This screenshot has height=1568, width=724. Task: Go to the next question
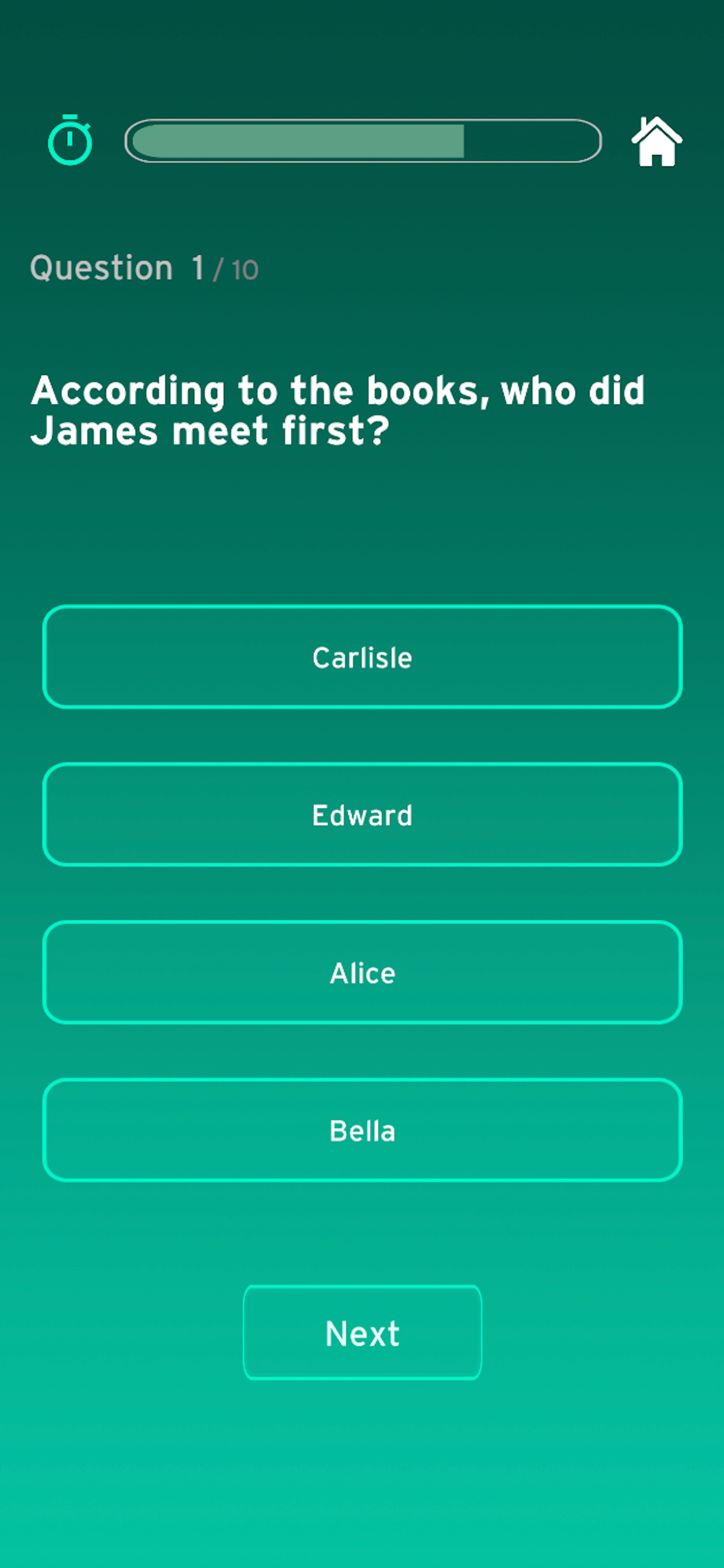pos(362,1332)
